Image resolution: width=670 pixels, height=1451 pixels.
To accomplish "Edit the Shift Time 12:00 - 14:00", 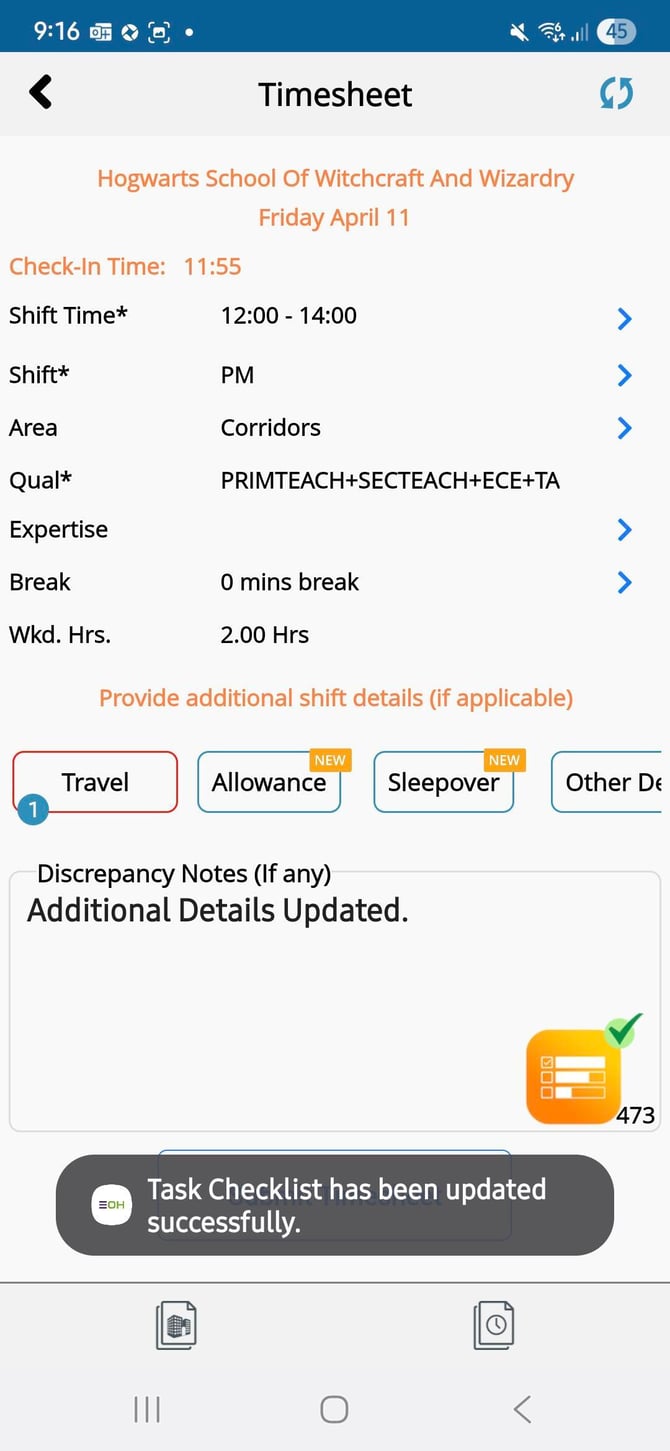I will pos(624,319).
